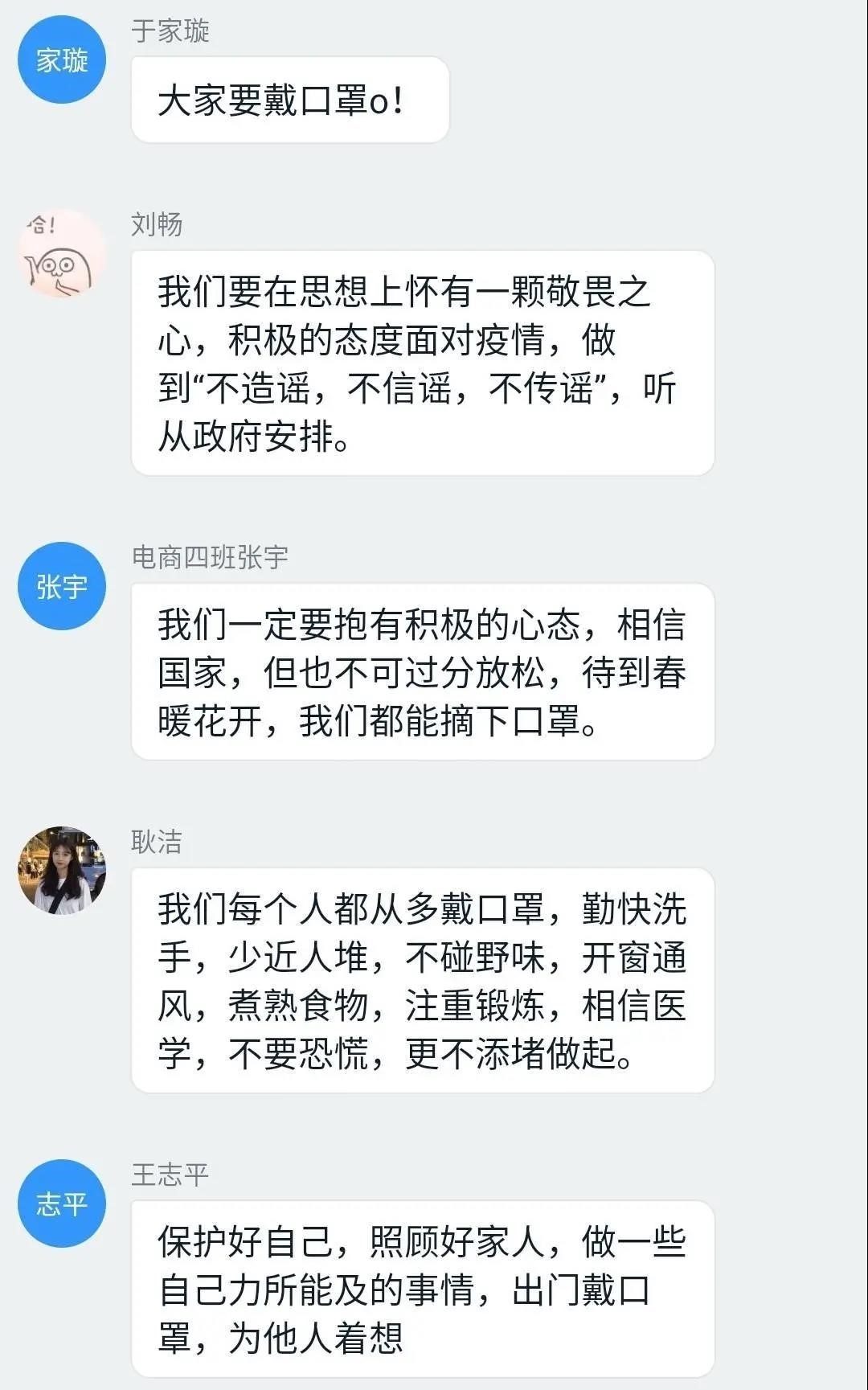Screen dimensions: 868x1390
Task: Open 刘畅's cartoon avatar
Action: (62, 254)
